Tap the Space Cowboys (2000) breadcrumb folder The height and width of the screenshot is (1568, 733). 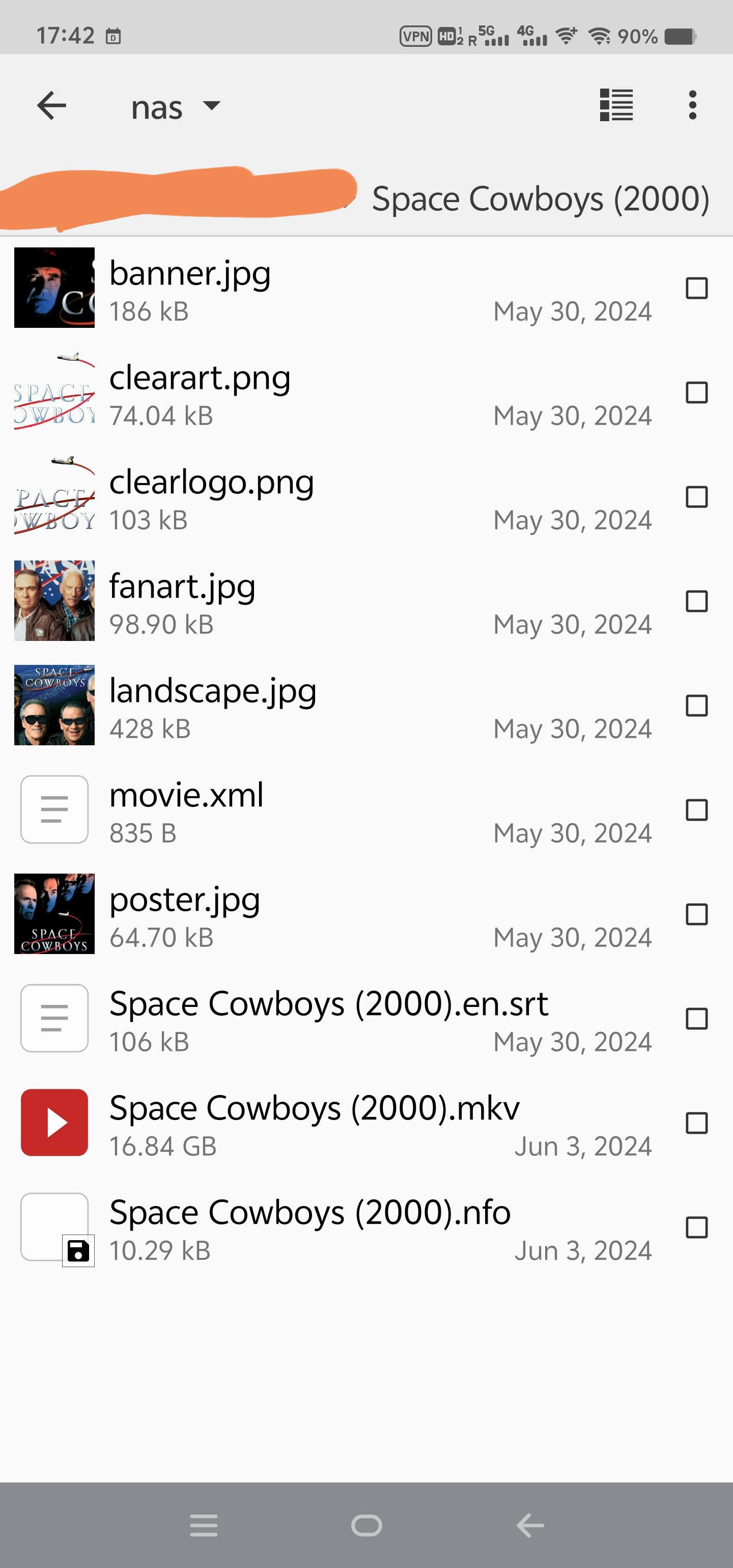[x=540, y=199]
